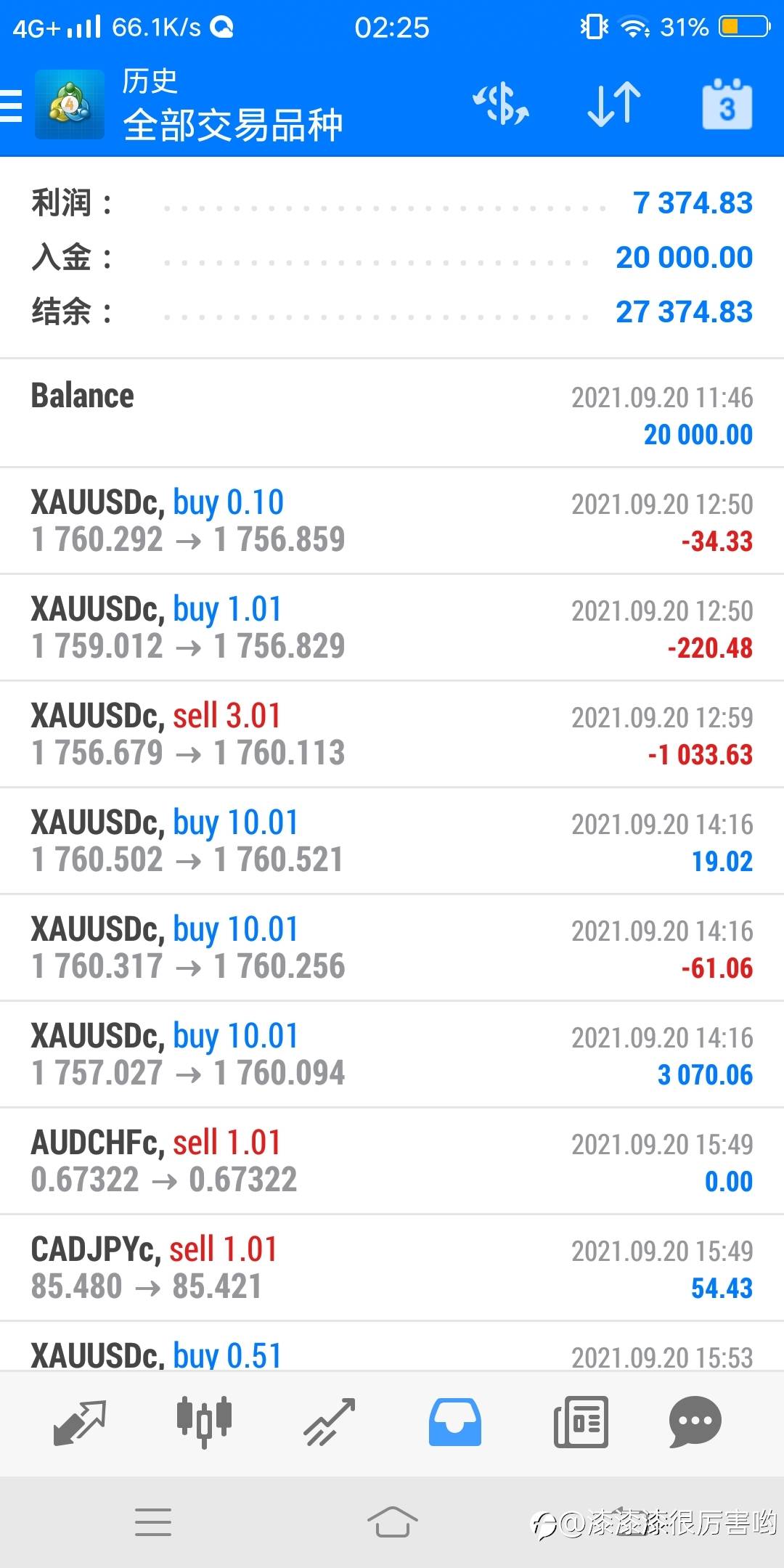The image size is (784, 1568).
Task: Open the XAUUSDc sell 3.01 trade
Action: coord(392,734)
